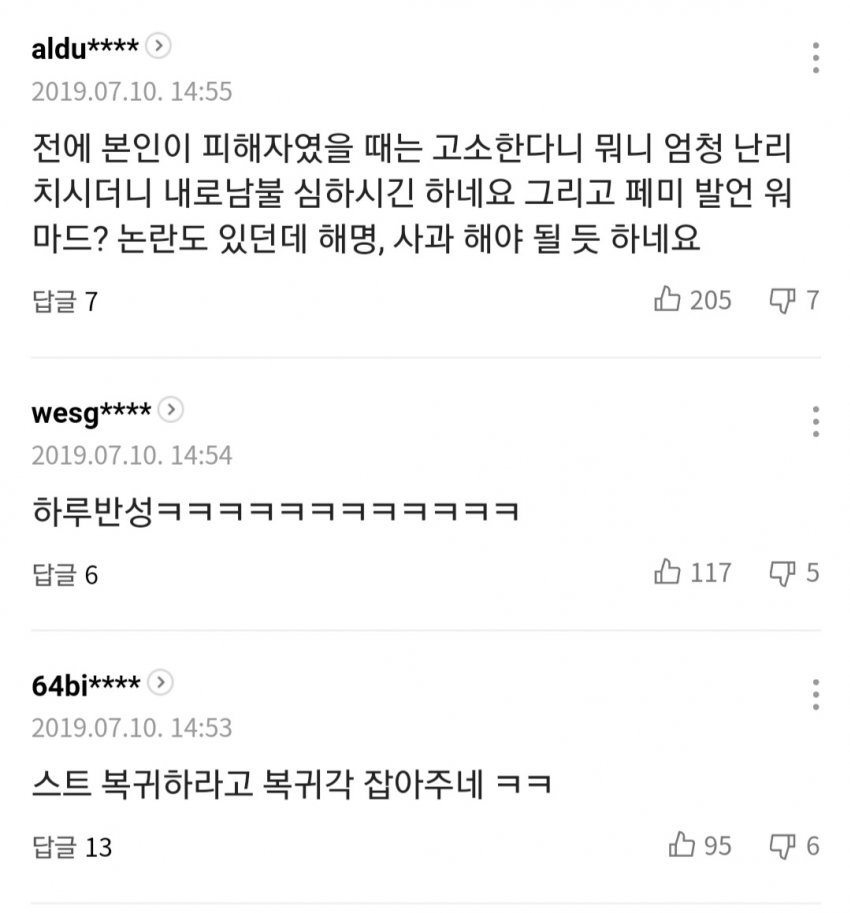
Task: View 7 replies to aldu**** comment
Action: coord(64,301)
